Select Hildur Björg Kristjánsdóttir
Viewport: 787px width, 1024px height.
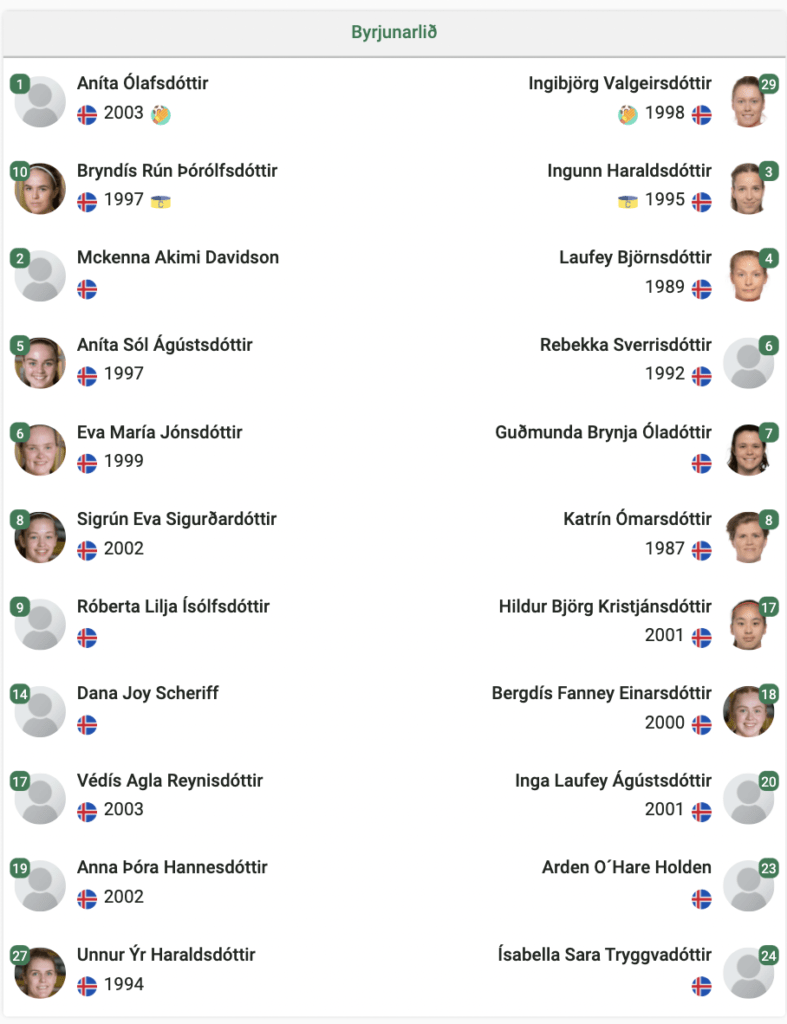[605, 607]
